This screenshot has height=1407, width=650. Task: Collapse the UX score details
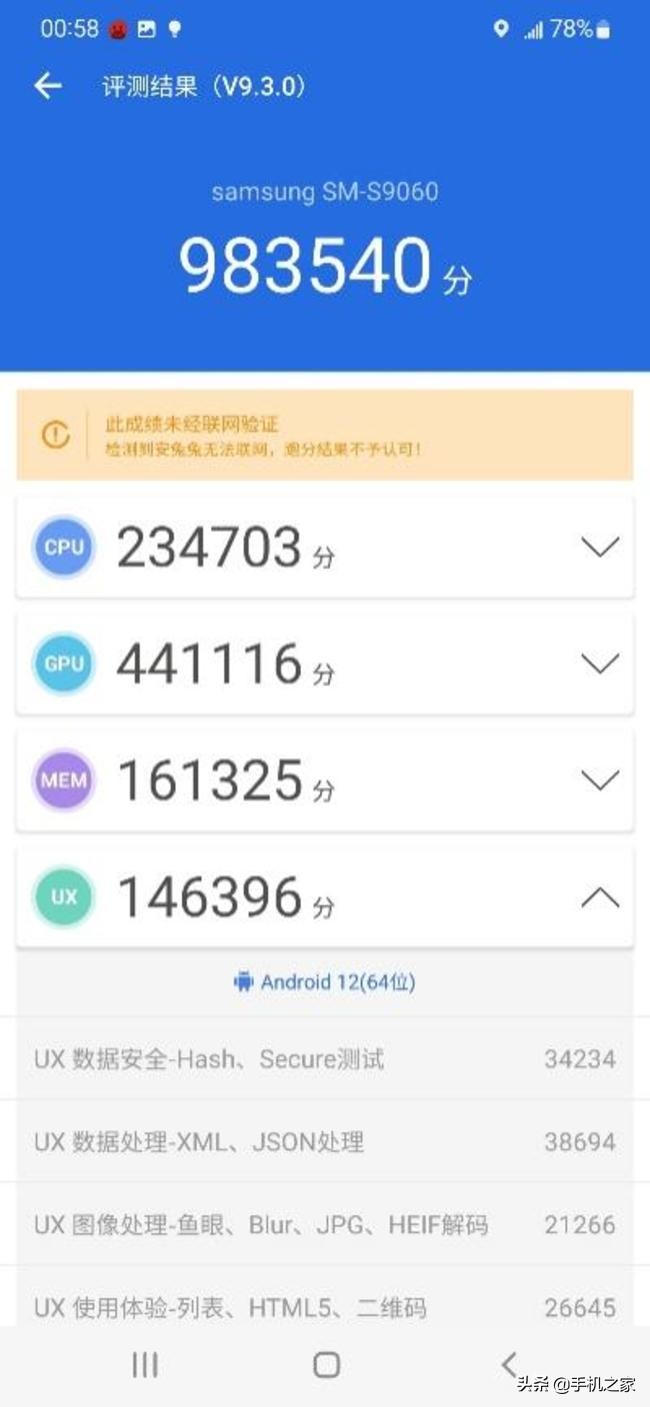pyautogui.click(x=600, y=898)
